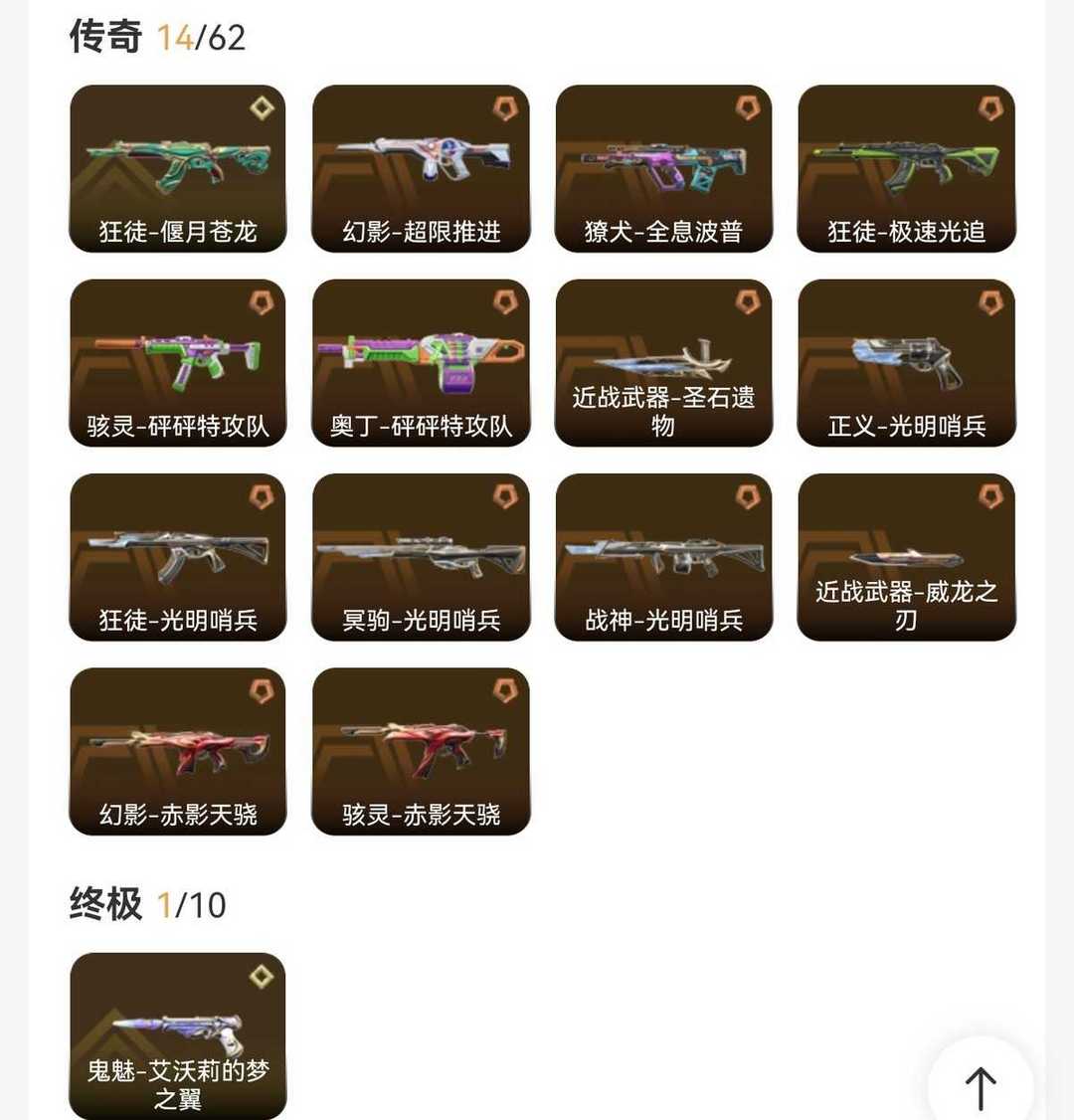This screenshot has height=1120, width=1074.
Task: Select the 幻影-赤影天骁 skin card
Action: pyautogui.click(x=176, y=752)
